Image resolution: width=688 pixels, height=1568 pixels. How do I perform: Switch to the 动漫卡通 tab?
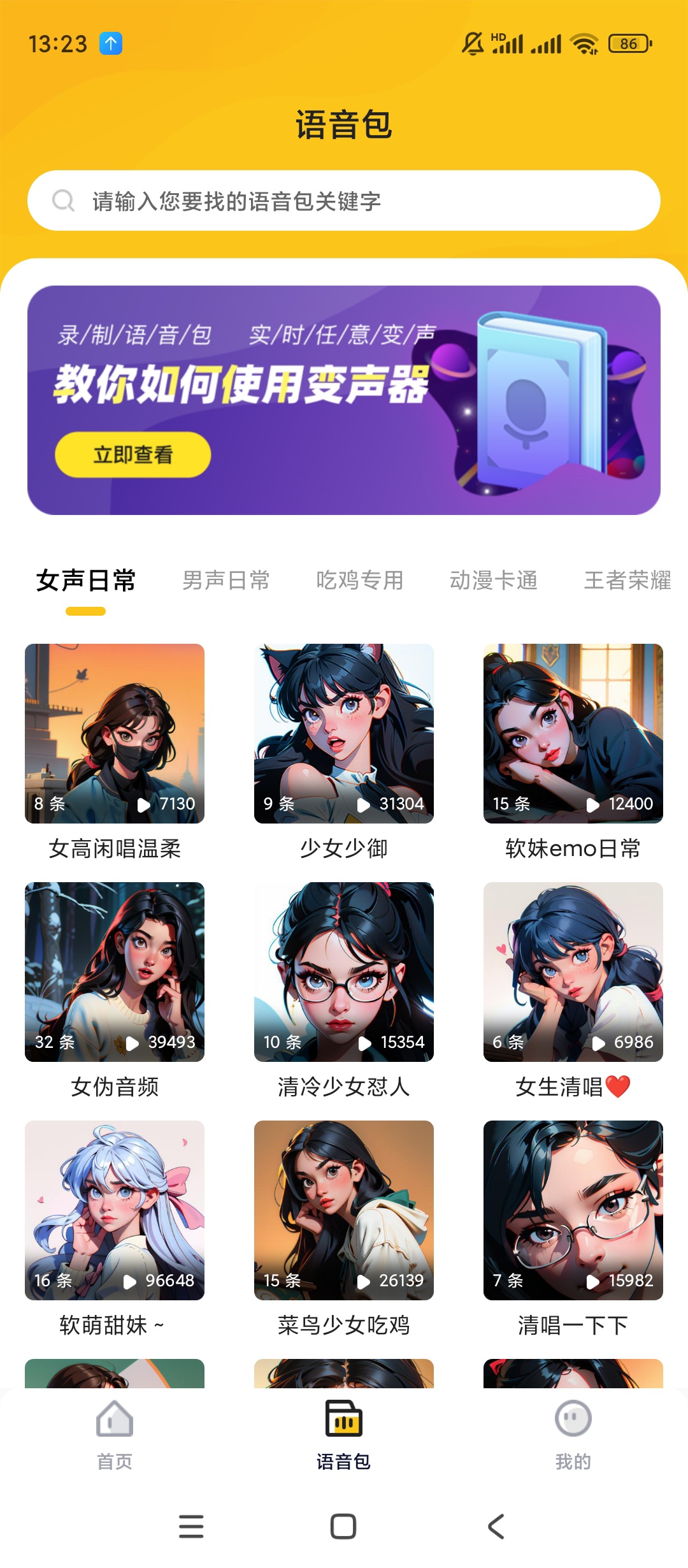pyautogui.click(x=494, y=580)
